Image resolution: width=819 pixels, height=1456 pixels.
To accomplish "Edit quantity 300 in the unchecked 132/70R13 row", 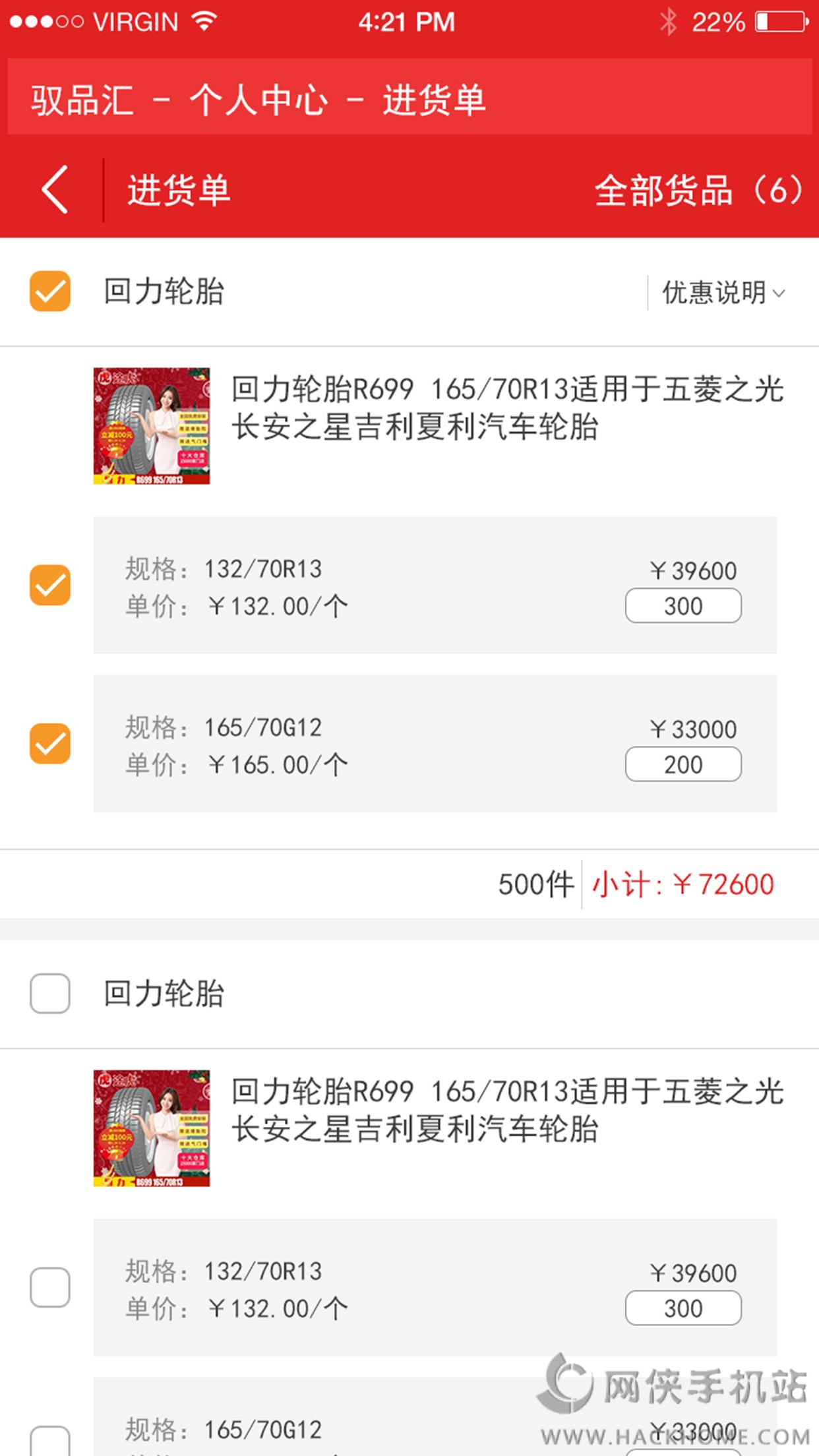I will (682, 1308).
